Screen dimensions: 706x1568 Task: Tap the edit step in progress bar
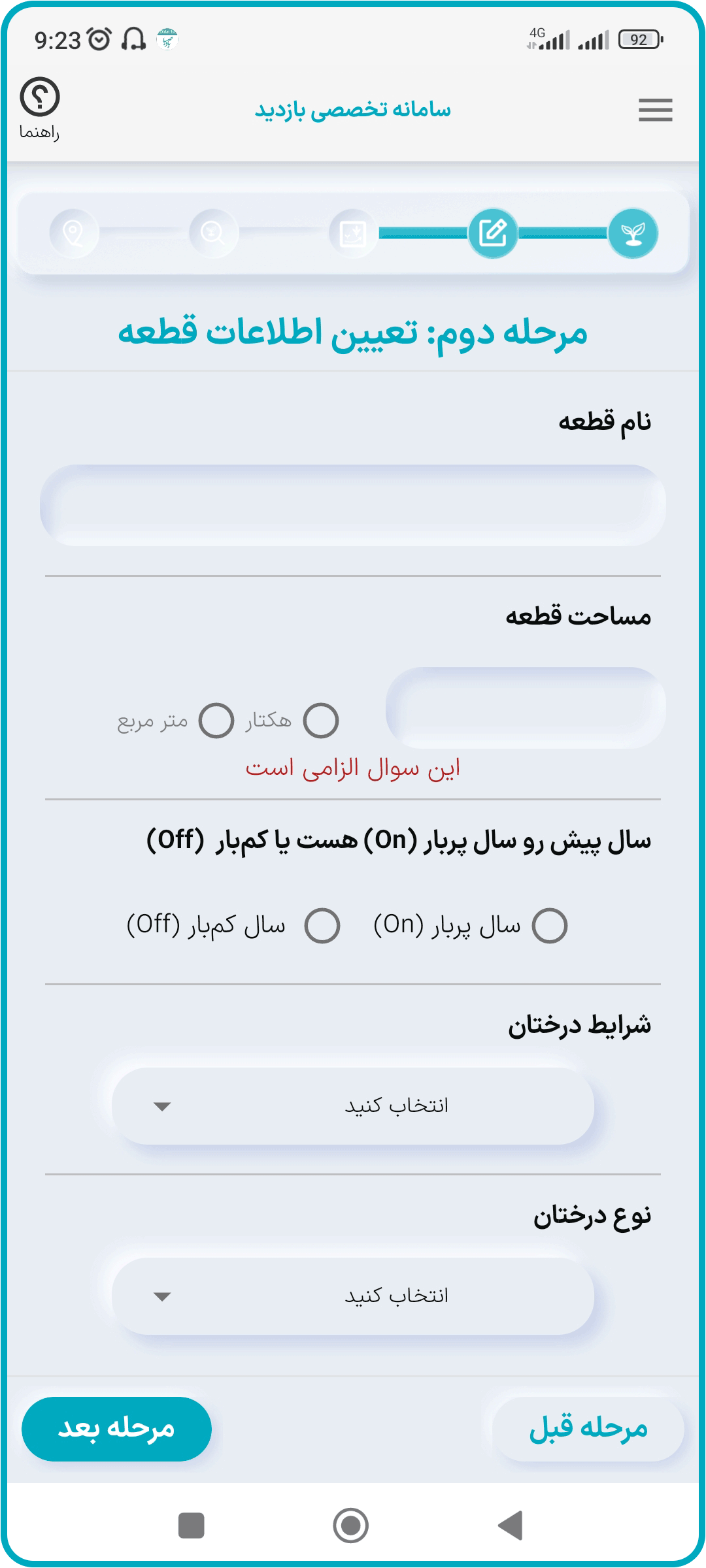493,233
